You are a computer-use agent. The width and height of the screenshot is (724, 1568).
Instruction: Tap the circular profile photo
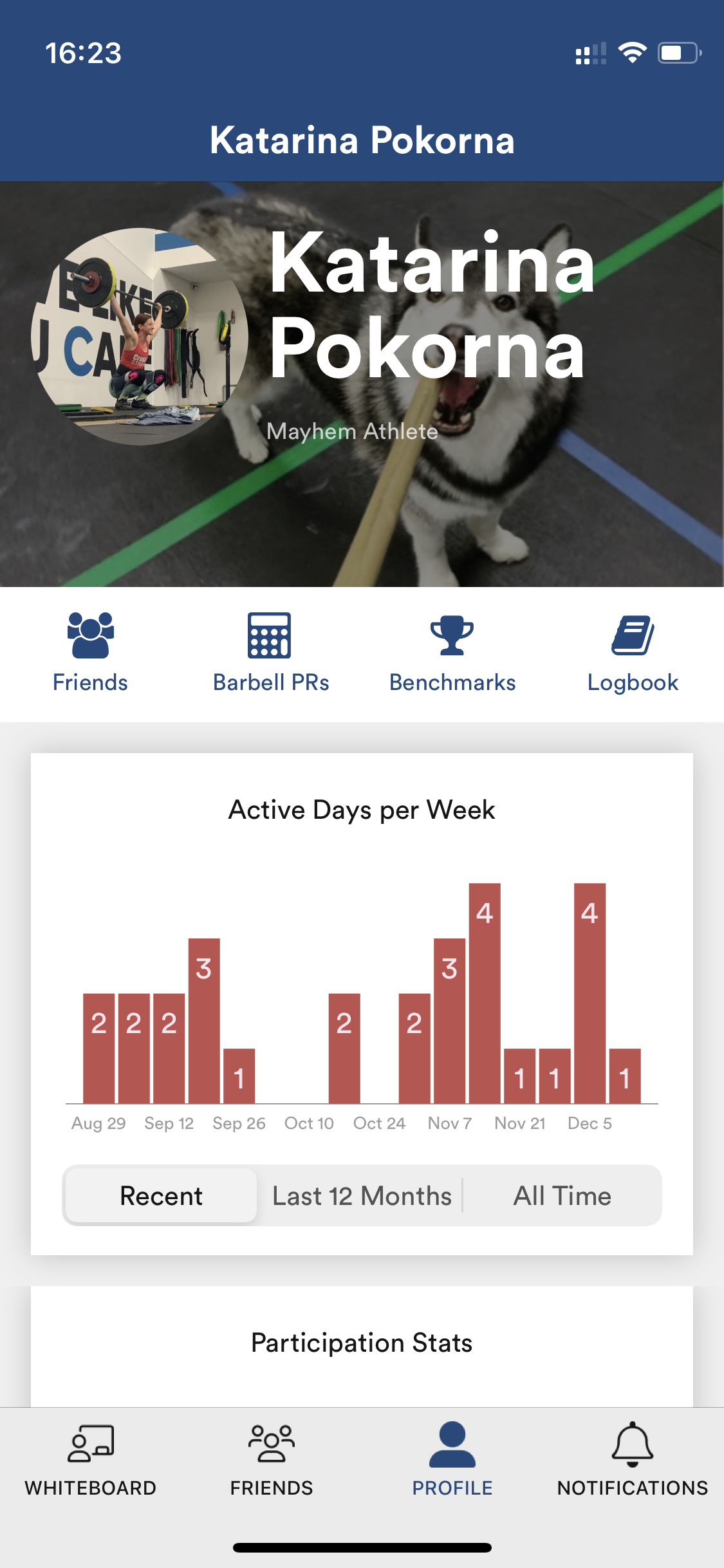click(140, 336)
